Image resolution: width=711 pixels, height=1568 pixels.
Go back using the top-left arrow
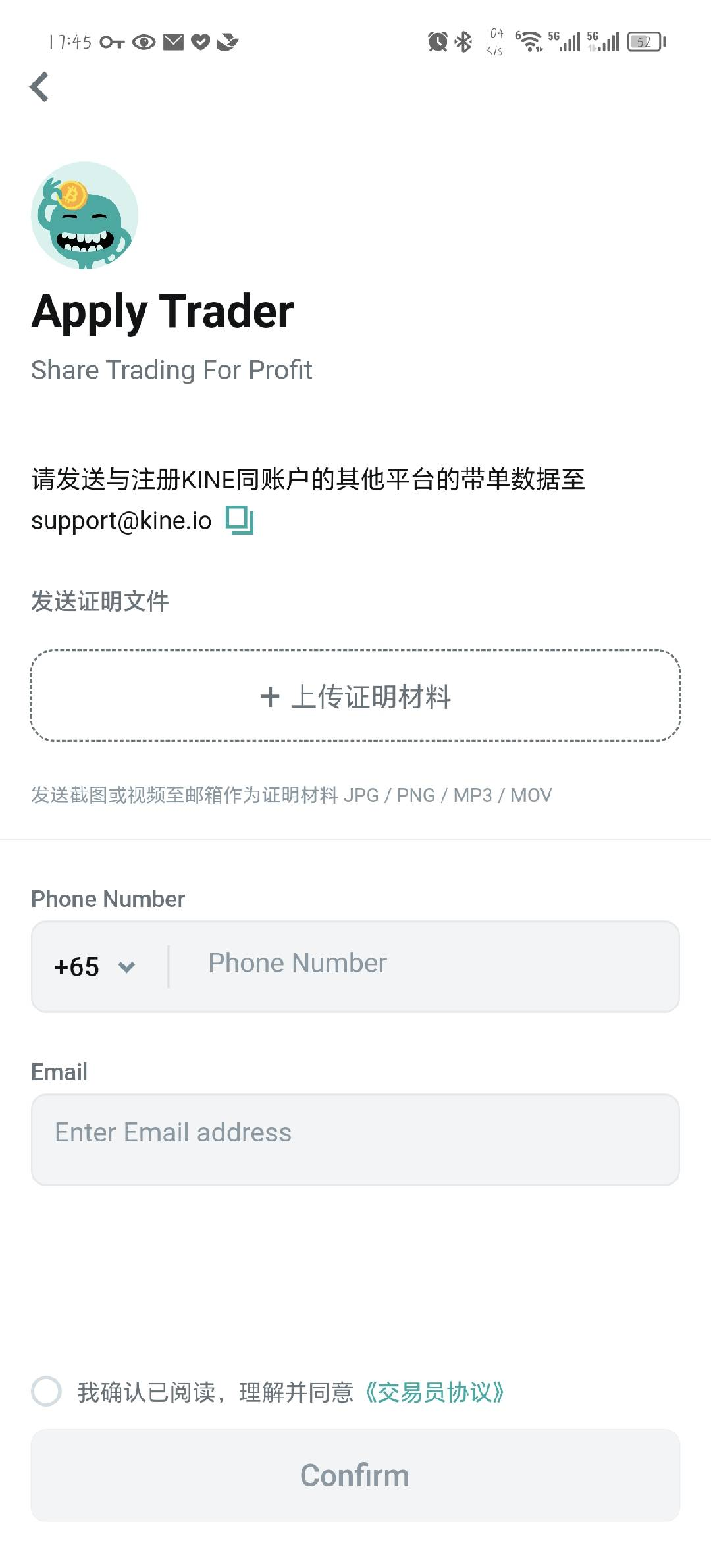39,87
